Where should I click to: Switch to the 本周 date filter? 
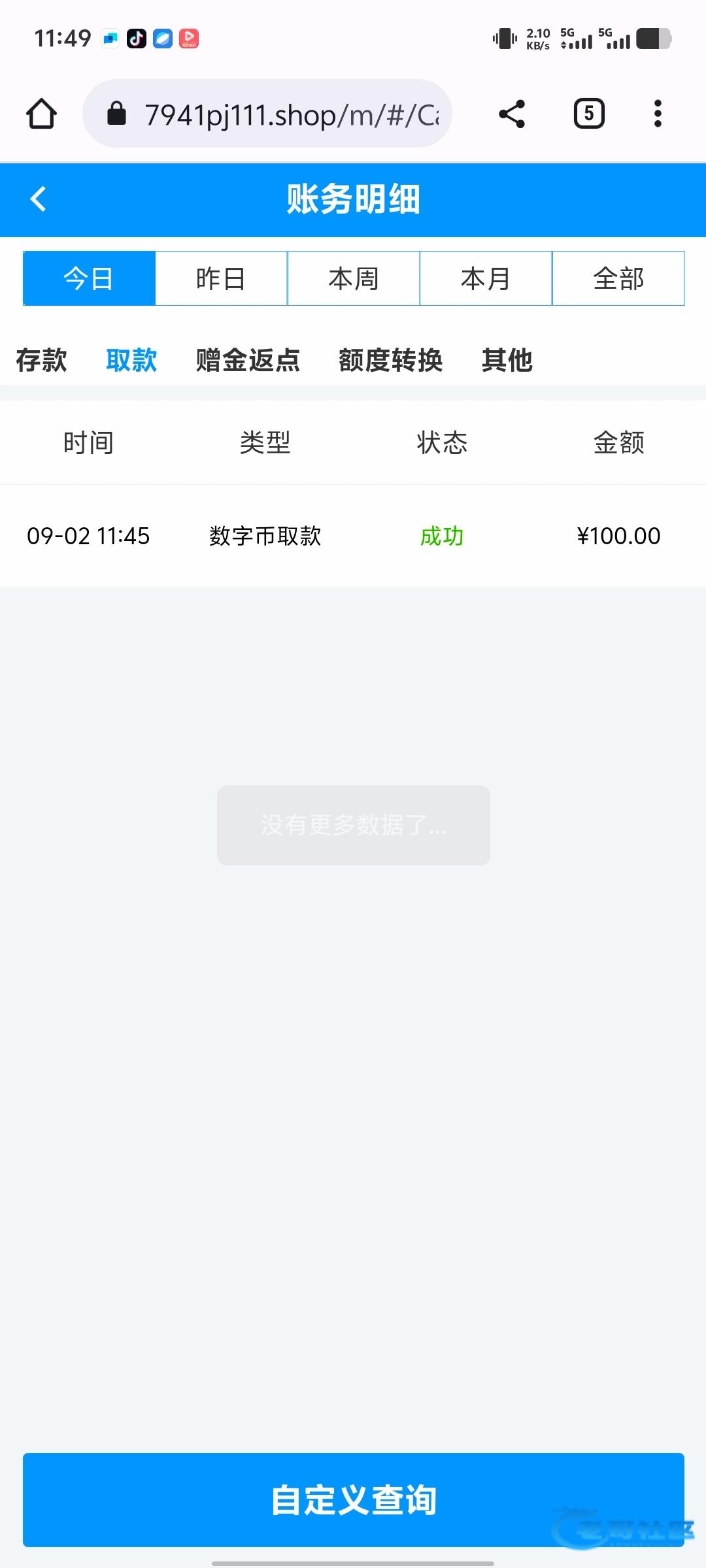pos(354,279)
